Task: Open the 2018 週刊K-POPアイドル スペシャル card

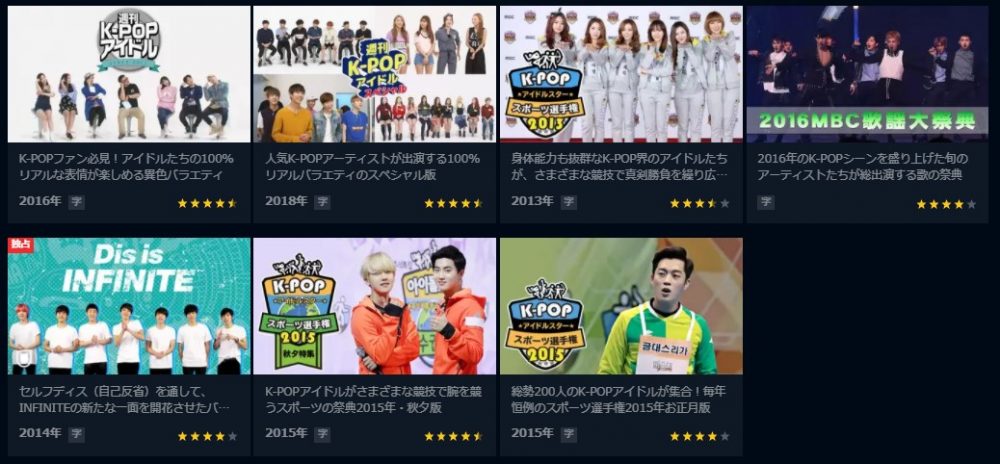Action: pos(374,75)
